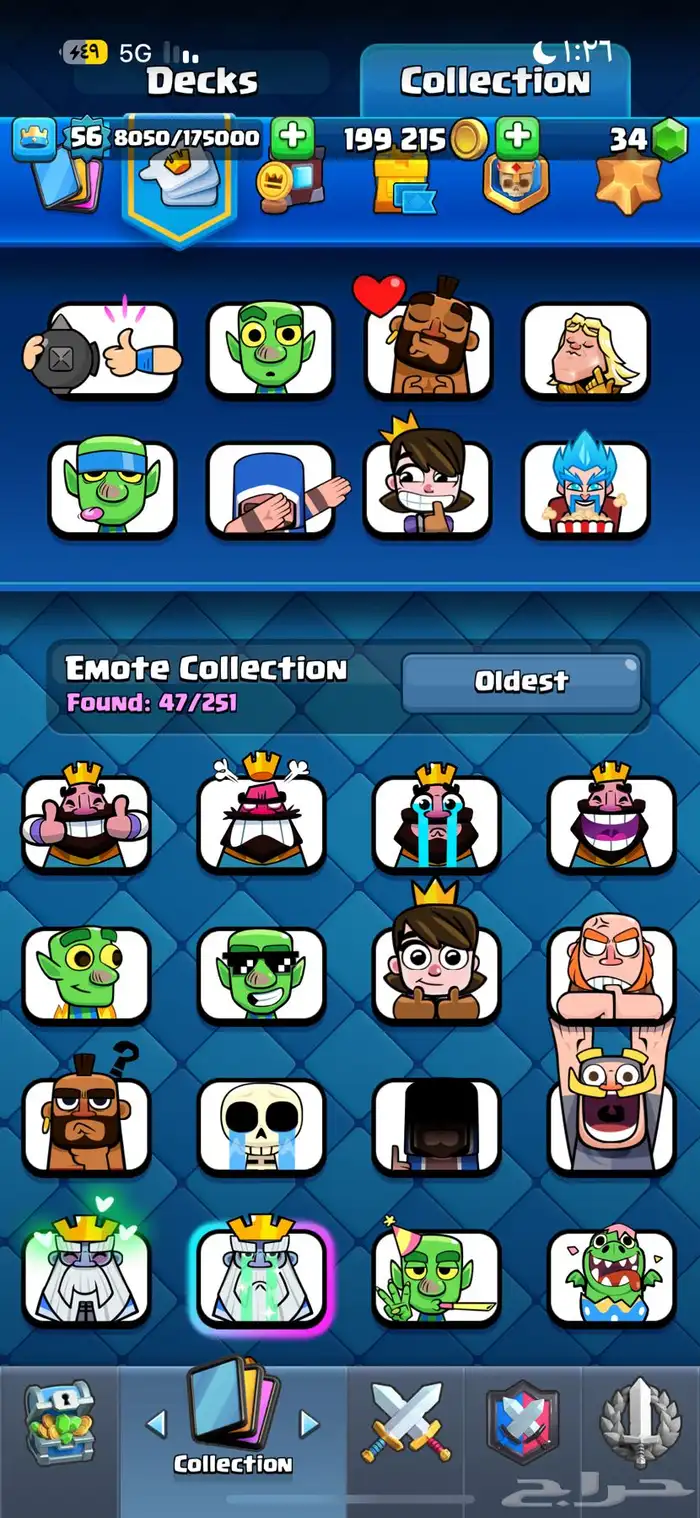The image size is (700, 1518).
Task: Tap the green plus next to gold
Action: [516, 138]
